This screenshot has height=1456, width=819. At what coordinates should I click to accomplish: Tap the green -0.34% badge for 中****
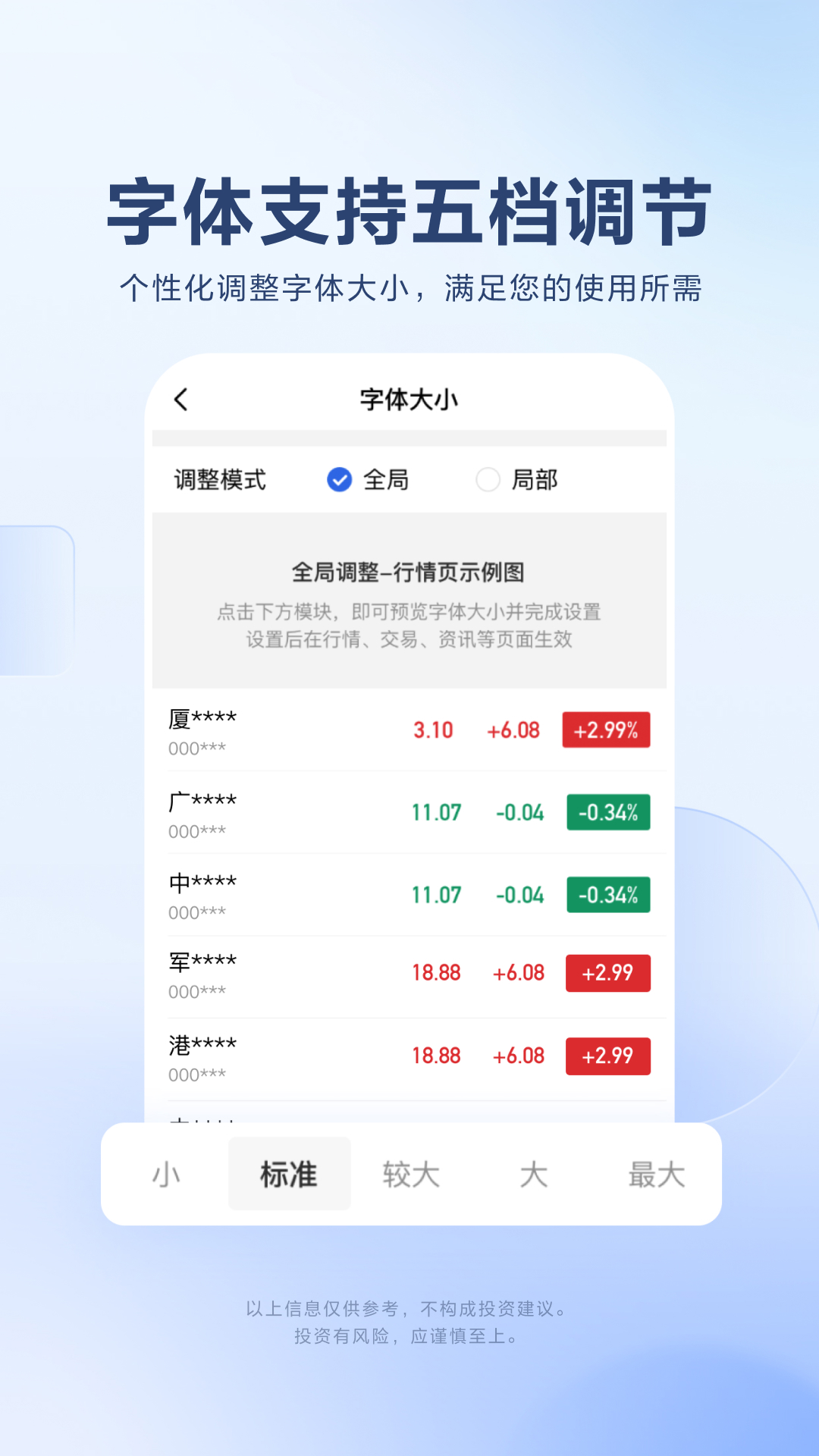pos(608,894)
